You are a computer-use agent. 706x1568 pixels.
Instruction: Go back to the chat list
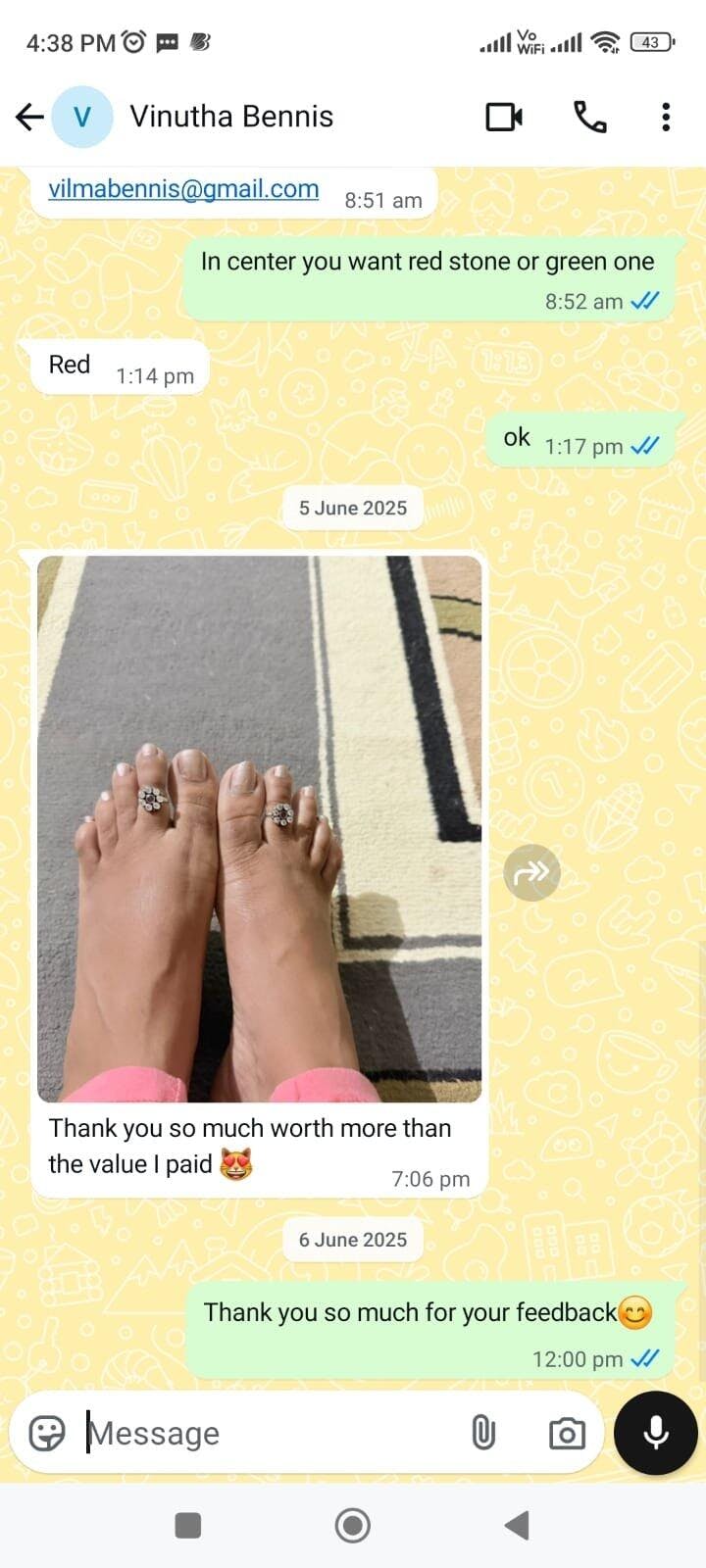coord(30,118)
